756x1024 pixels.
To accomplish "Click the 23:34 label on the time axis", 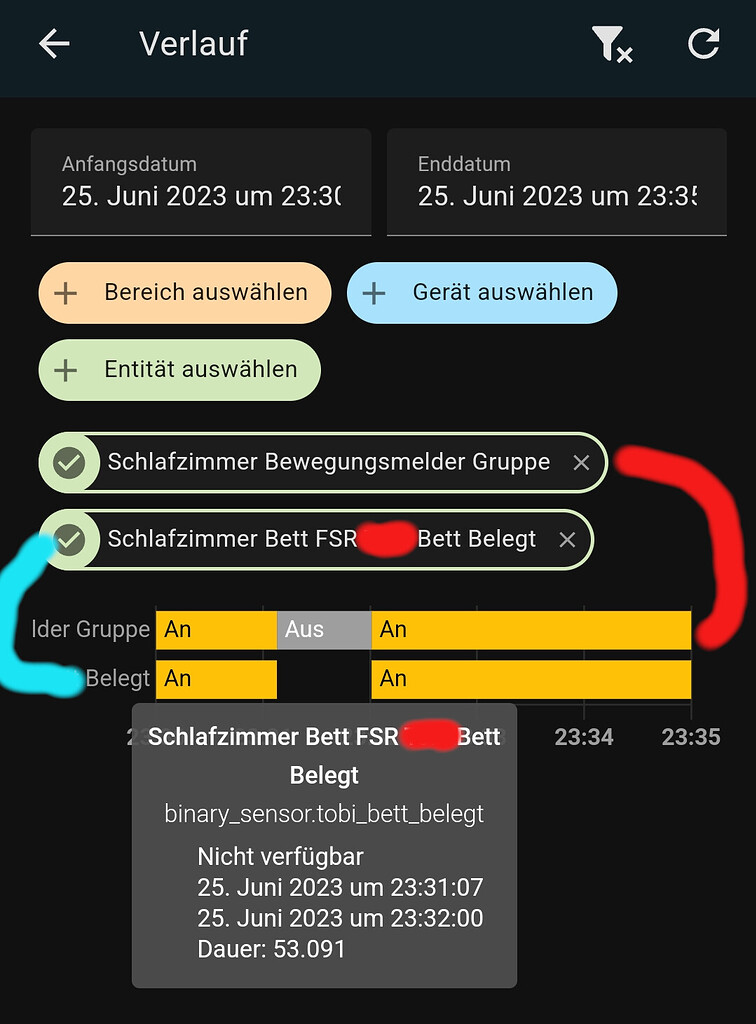I will [x=585, y=737].
